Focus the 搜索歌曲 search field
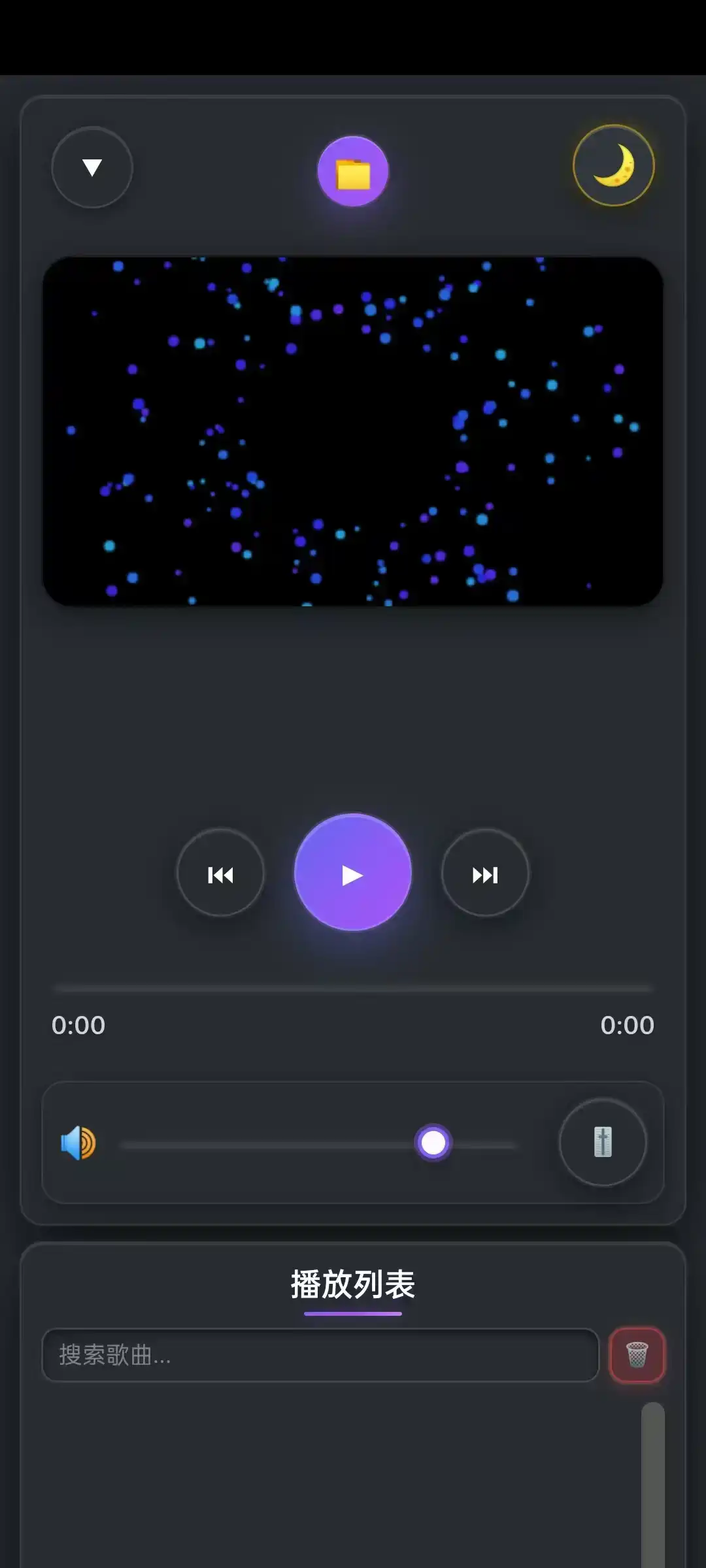706x1568 pixels. click(x=320, y=1355)
